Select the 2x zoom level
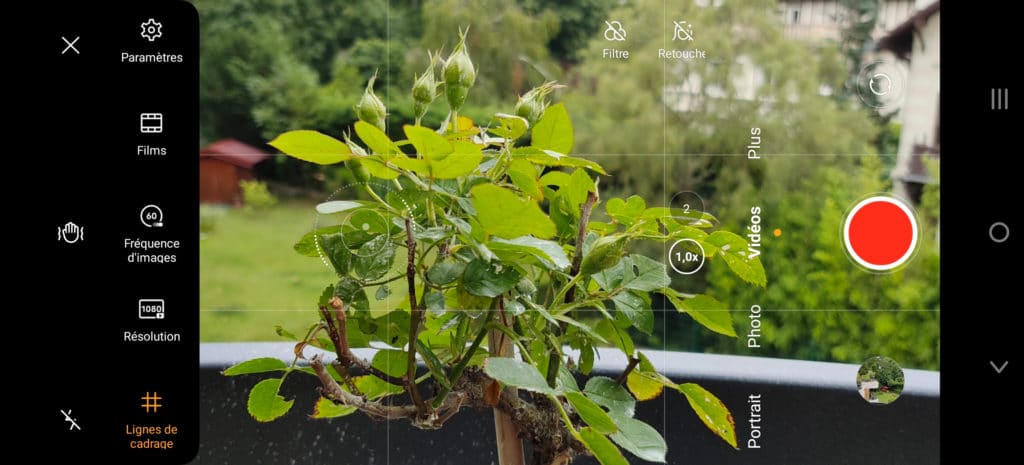Viewport: 1024px width, 465px height. [686, 208]
